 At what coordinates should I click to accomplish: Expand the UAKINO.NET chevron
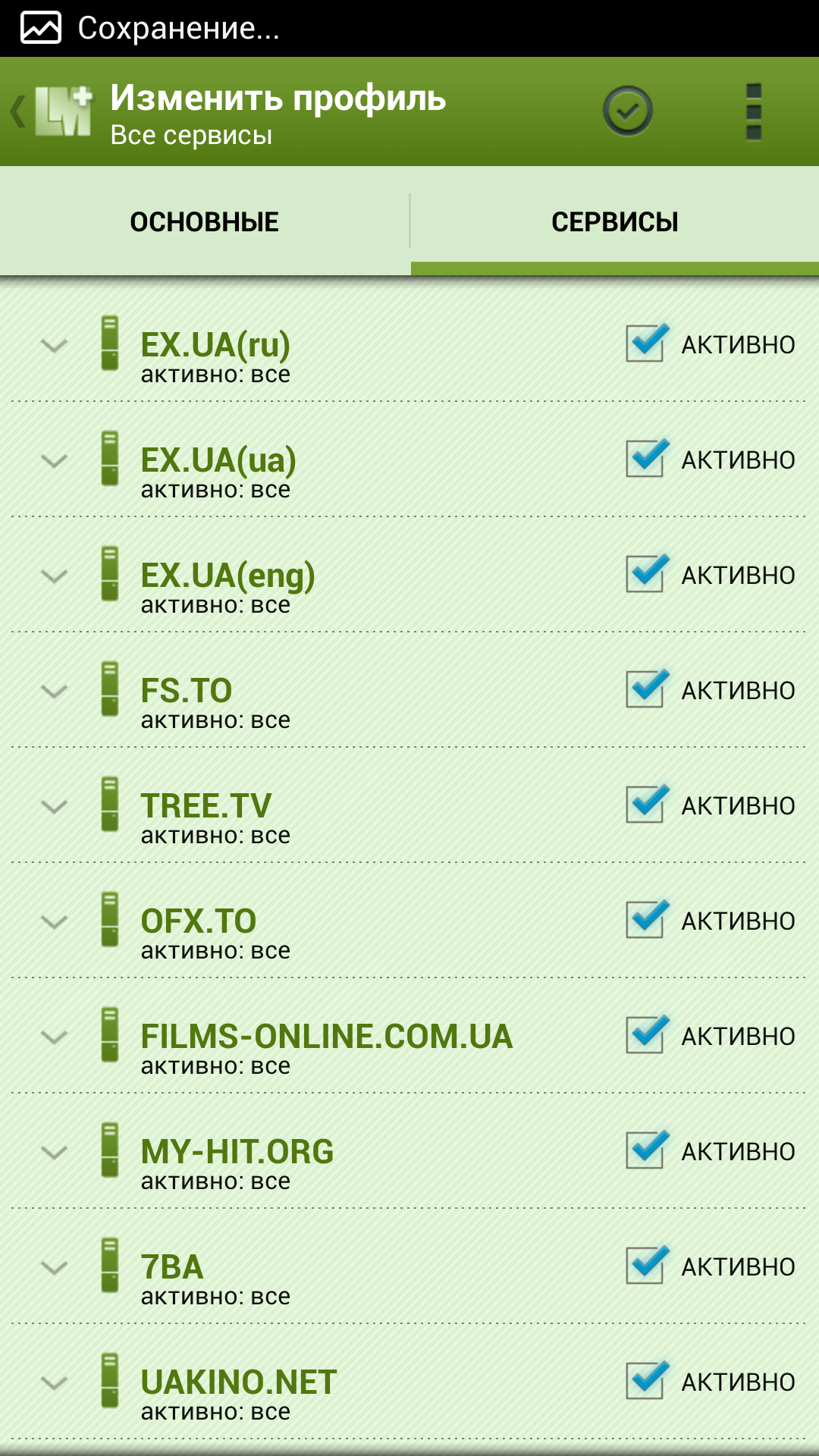point(54,1383)
